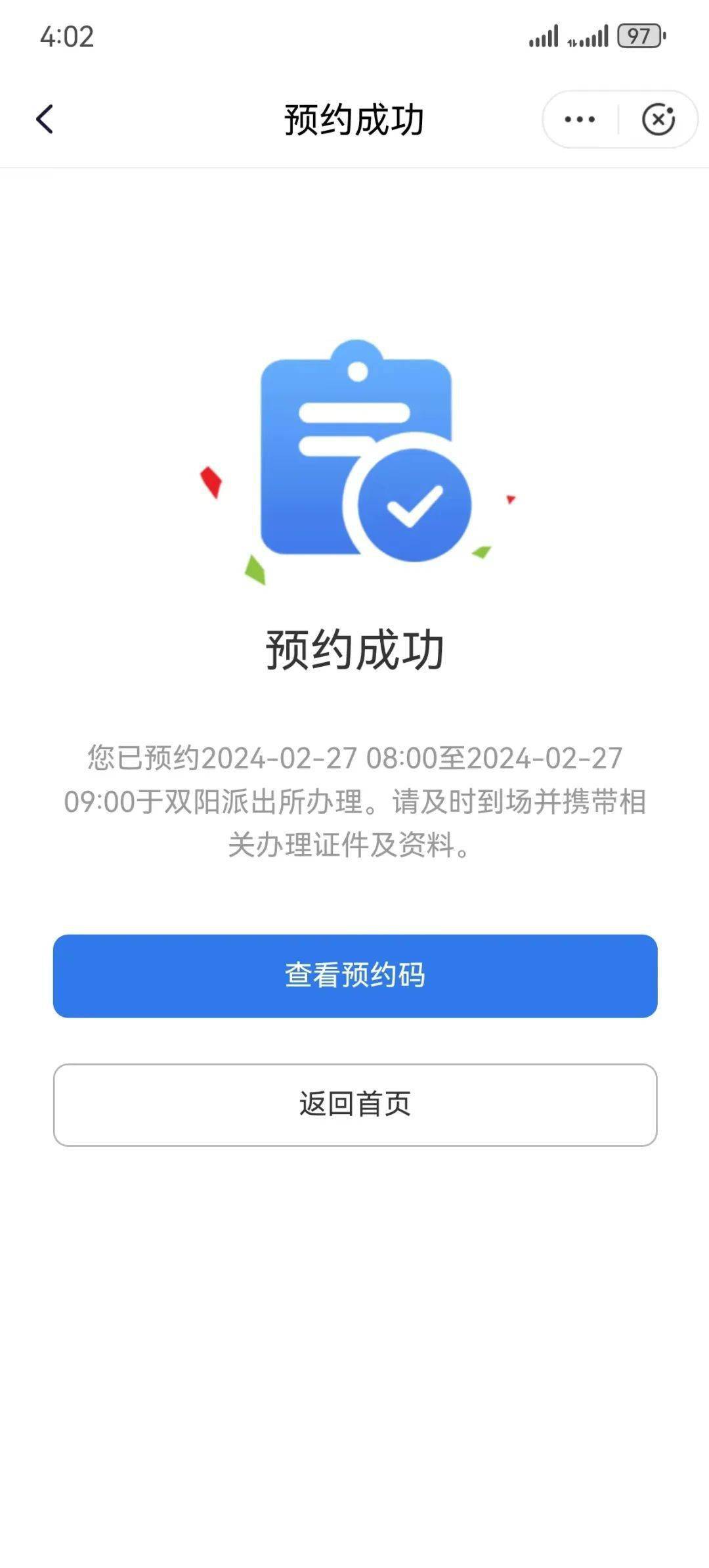Tap the divider between ellipsis and close icons
The image size is (709, 1568).
pyautogui.click(x=617, y=119)
